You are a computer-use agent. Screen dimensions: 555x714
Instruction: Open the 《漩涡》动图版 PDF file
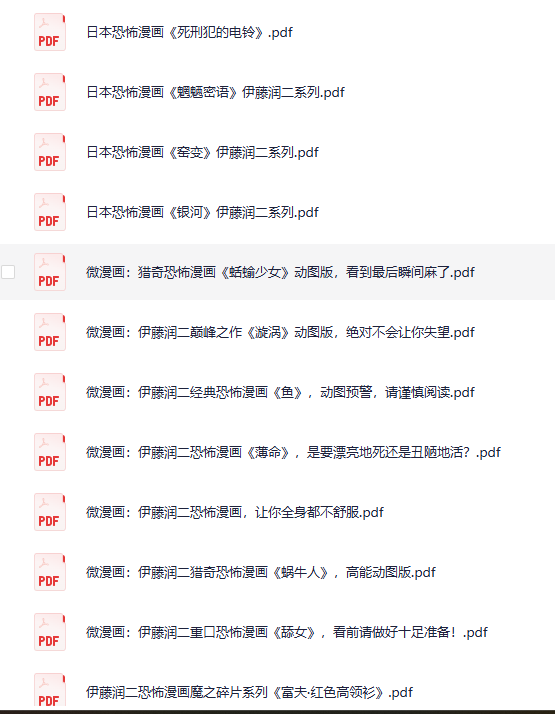[280, 332]
